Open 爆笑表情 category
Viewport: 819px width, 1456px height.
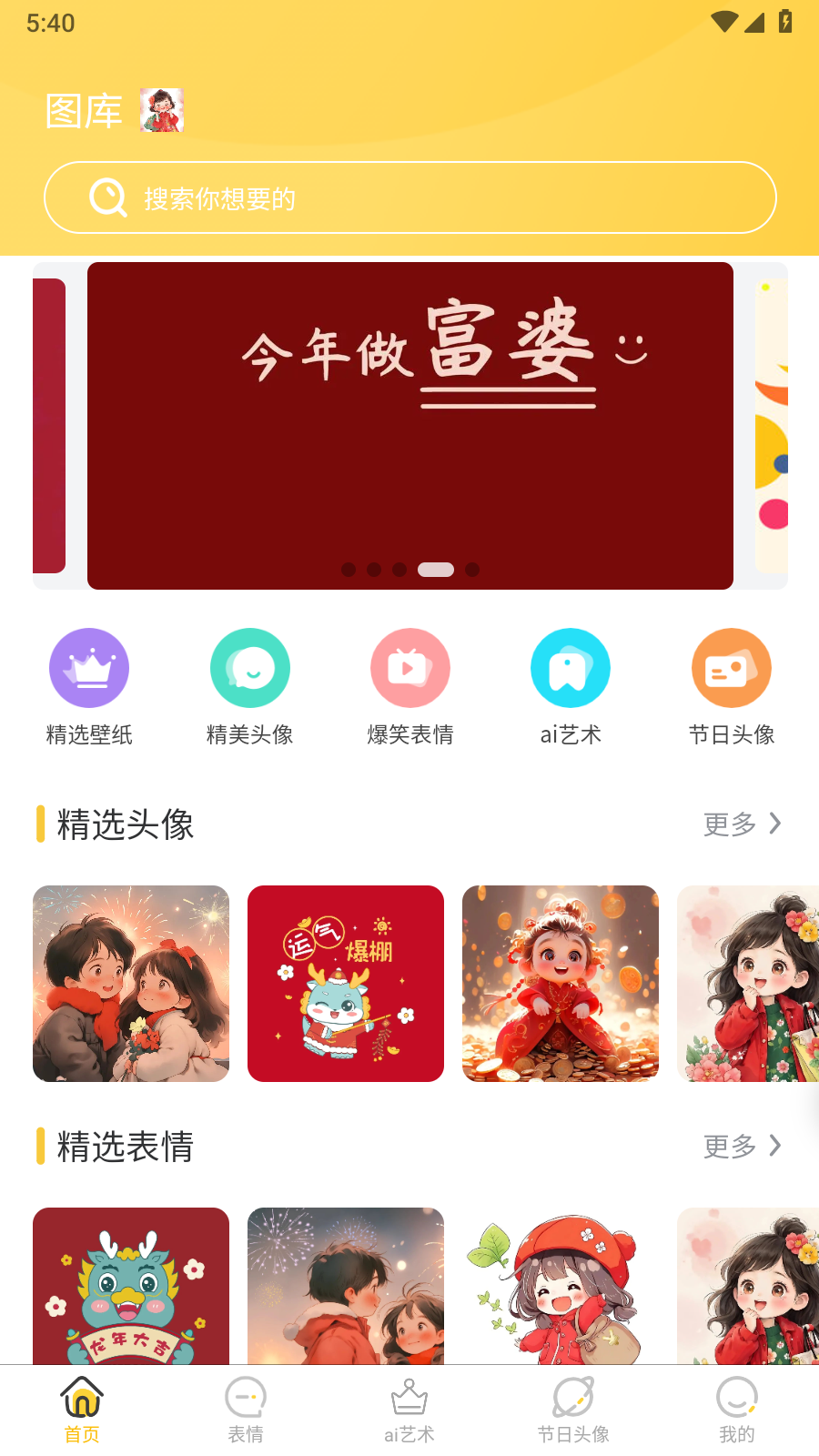410,687
